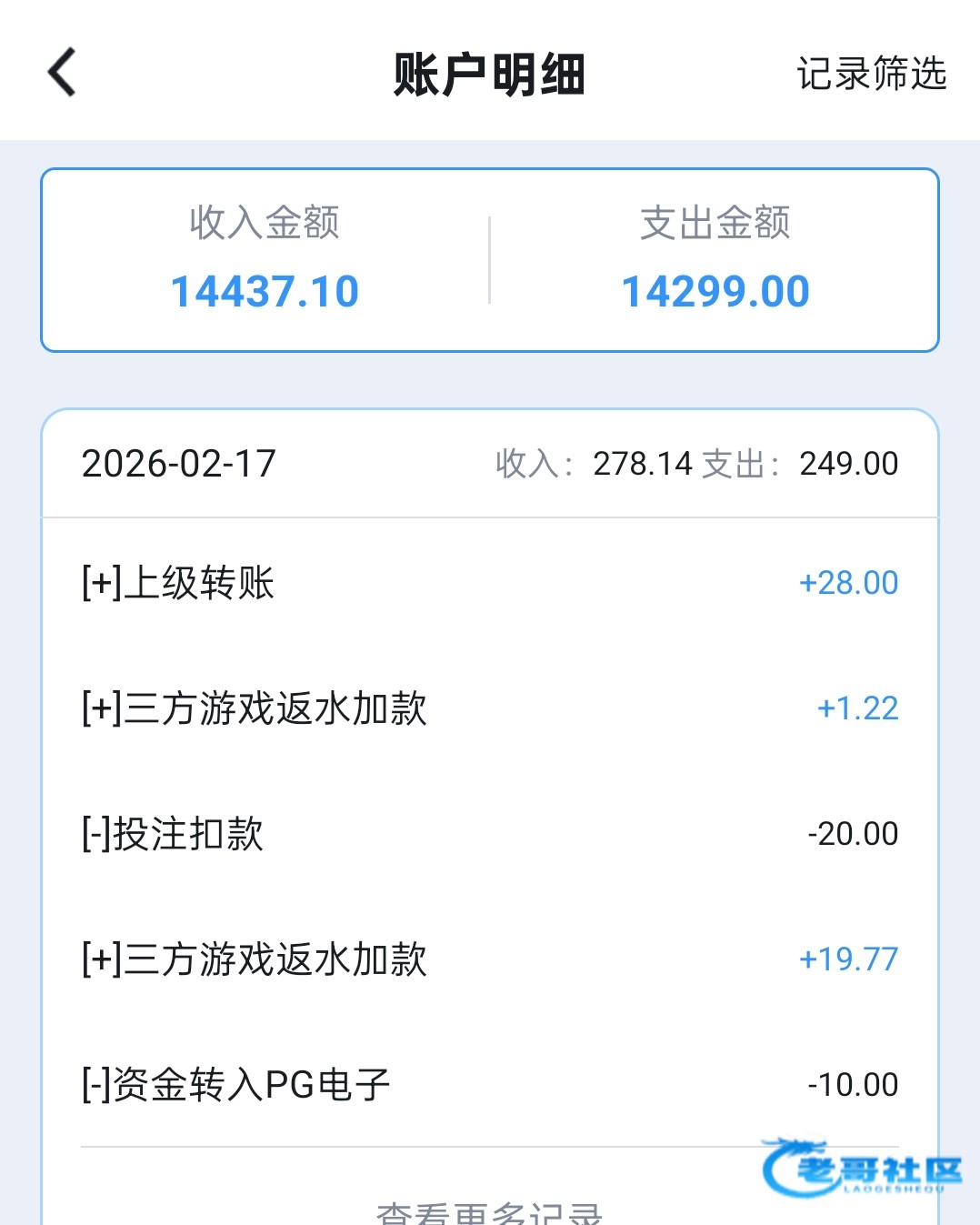Open the 三方游戏返水加款 +1.22 record
The width and height of the screenshot is (980, 1225).
pos(489,708)
